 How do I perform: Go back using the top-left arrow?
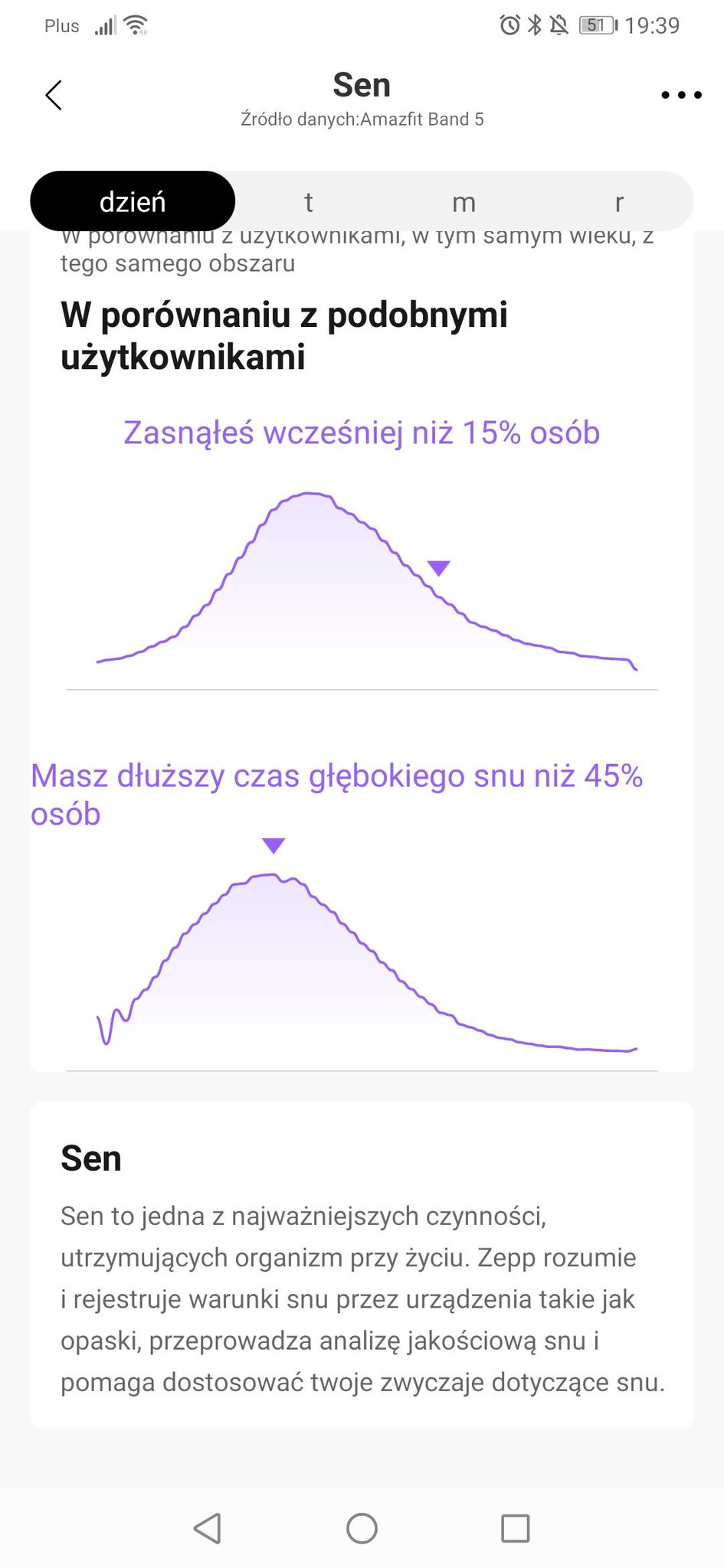tap(54, 96)
